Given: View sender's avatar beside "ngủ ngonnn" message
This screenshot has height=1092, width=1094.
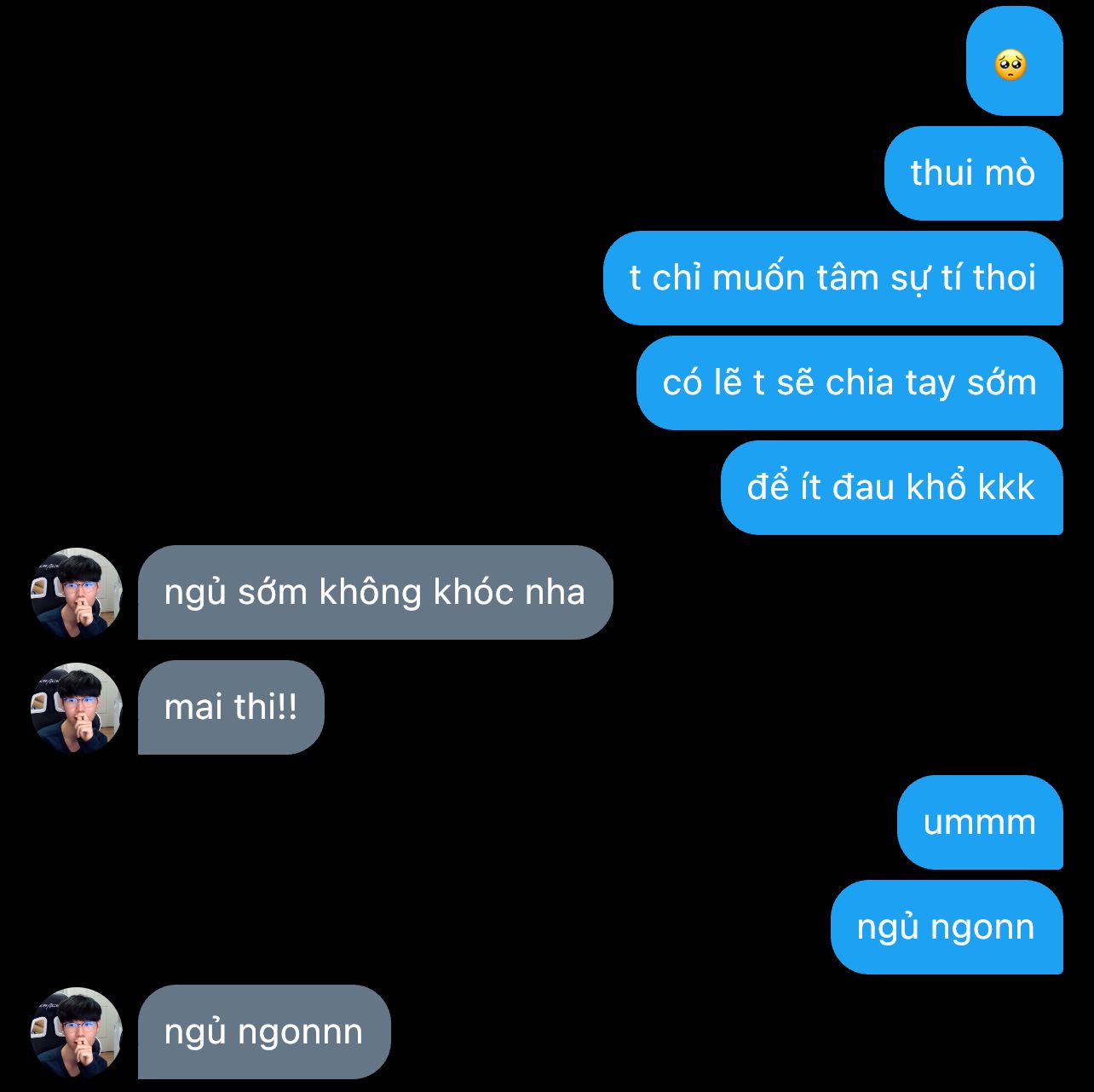Looking at the screenshot, I should click(x=77, y=1032).
